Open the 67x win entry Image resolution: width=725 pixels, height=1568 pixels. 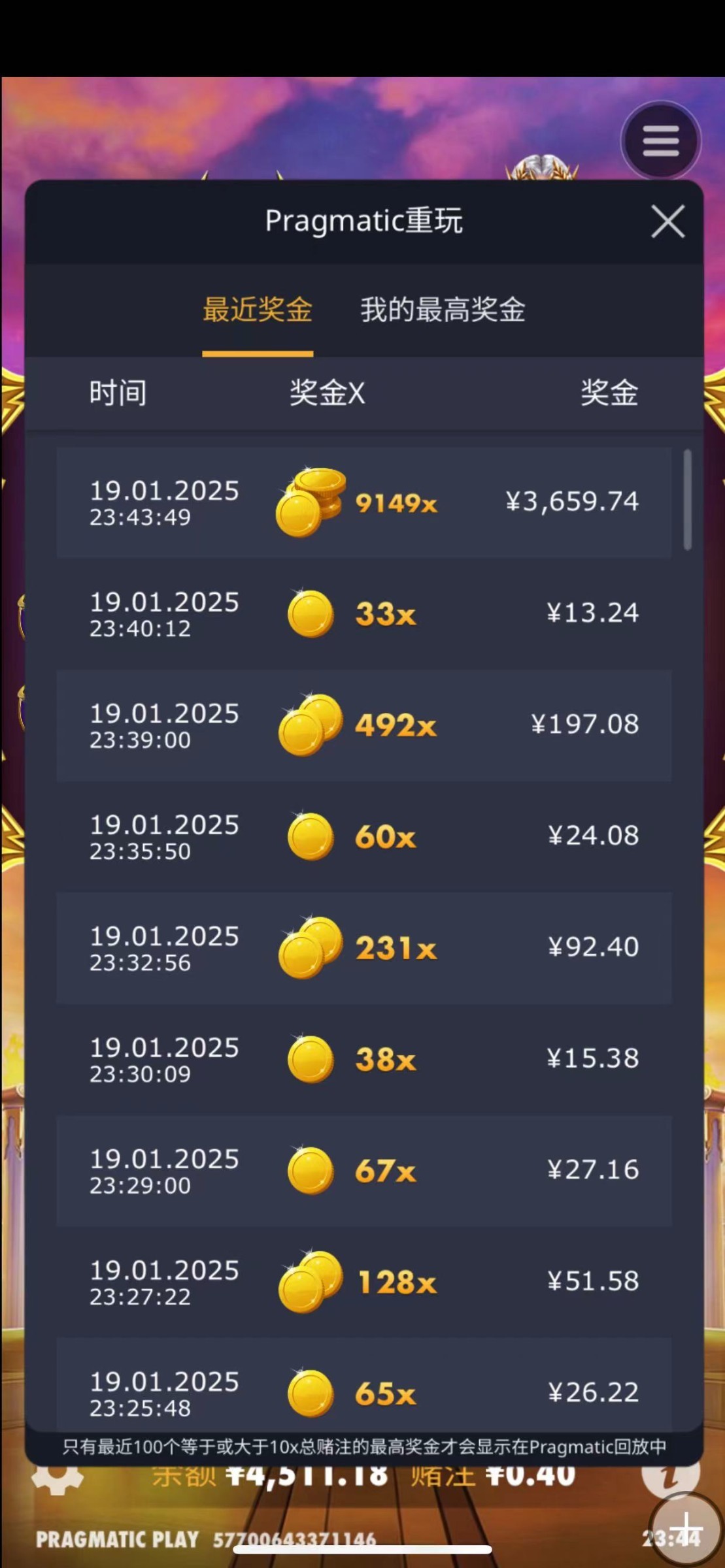coord(364,1171)
